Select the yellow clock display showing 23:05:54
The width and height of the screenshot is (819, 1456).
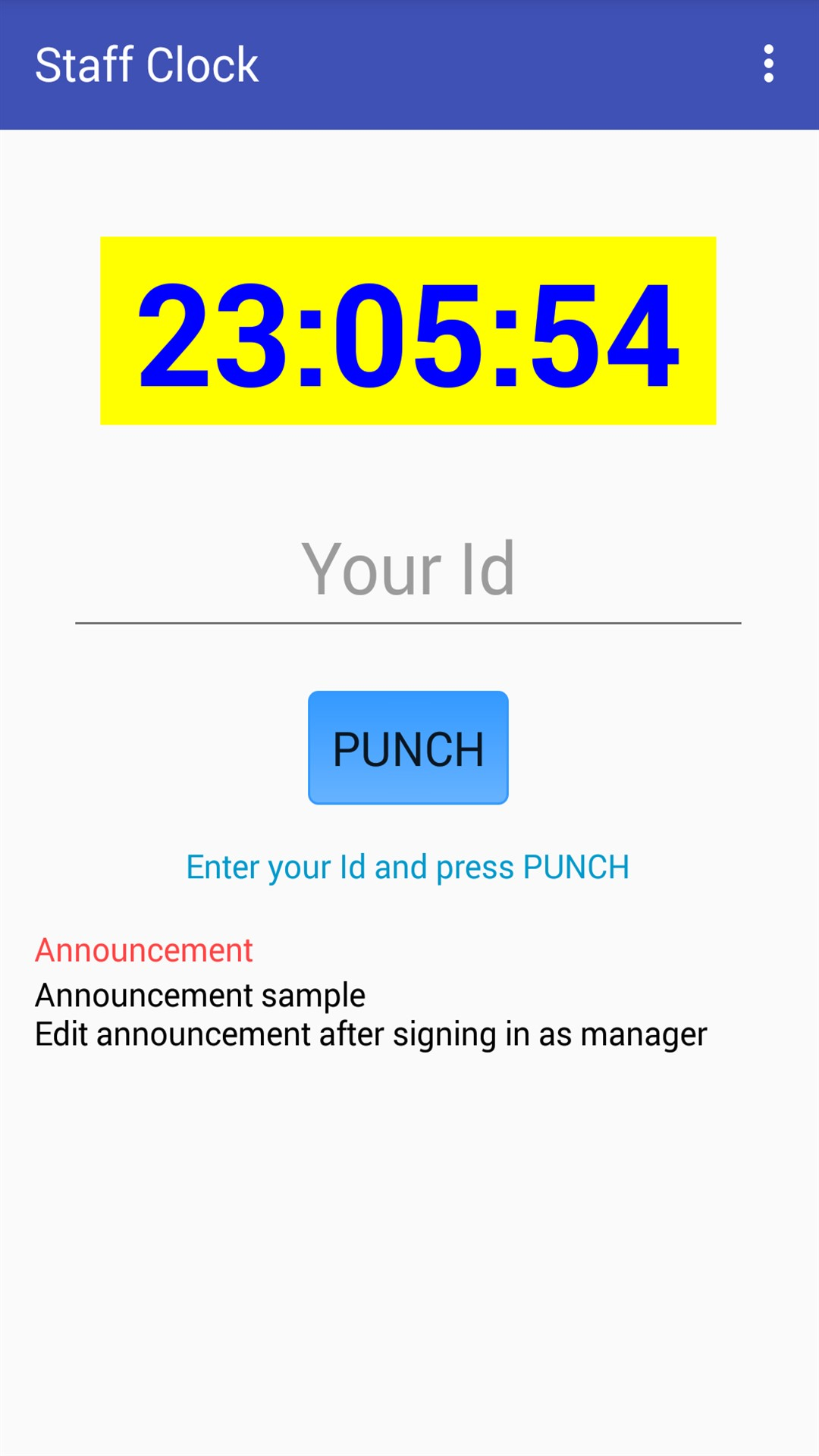click(409, 330)
